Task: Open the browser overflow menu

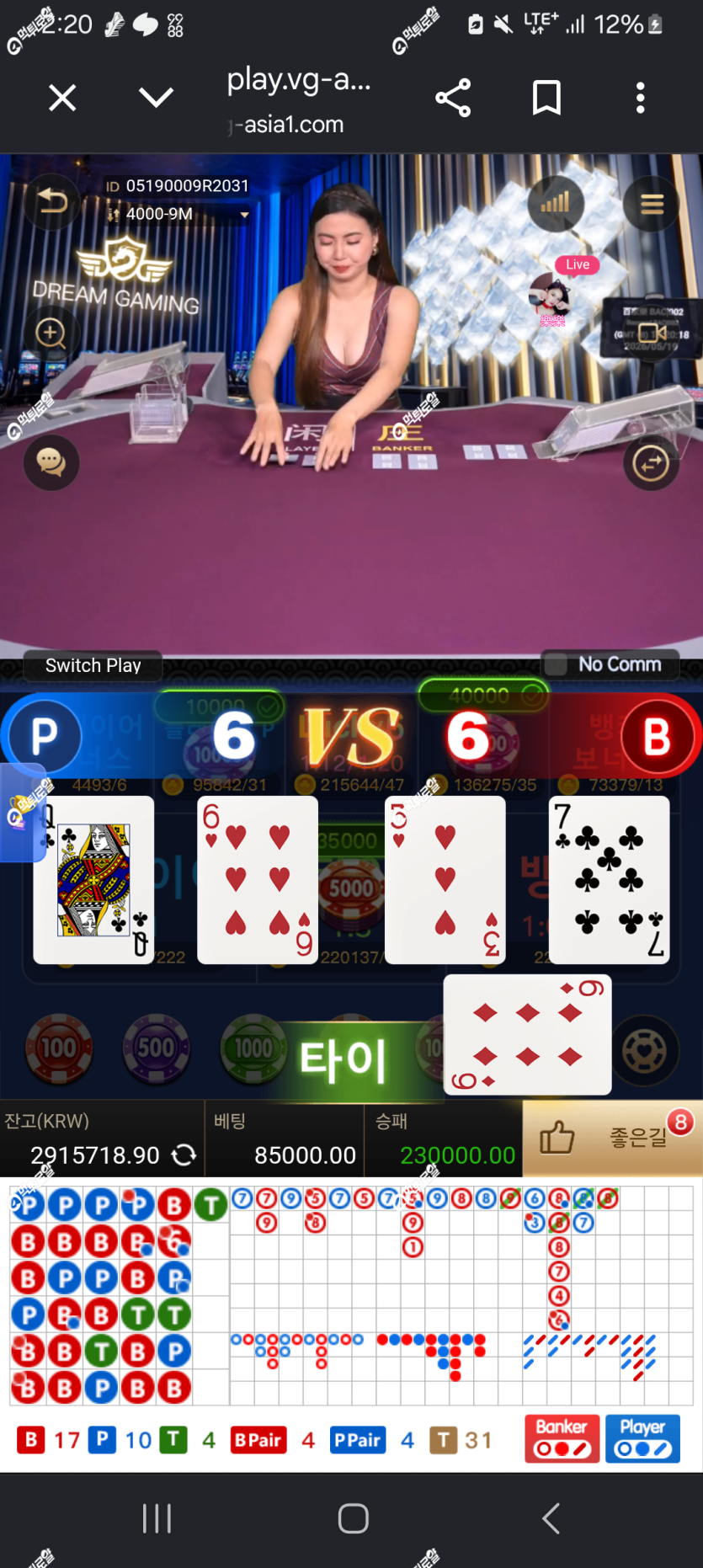Action: [x=641, y=99]
